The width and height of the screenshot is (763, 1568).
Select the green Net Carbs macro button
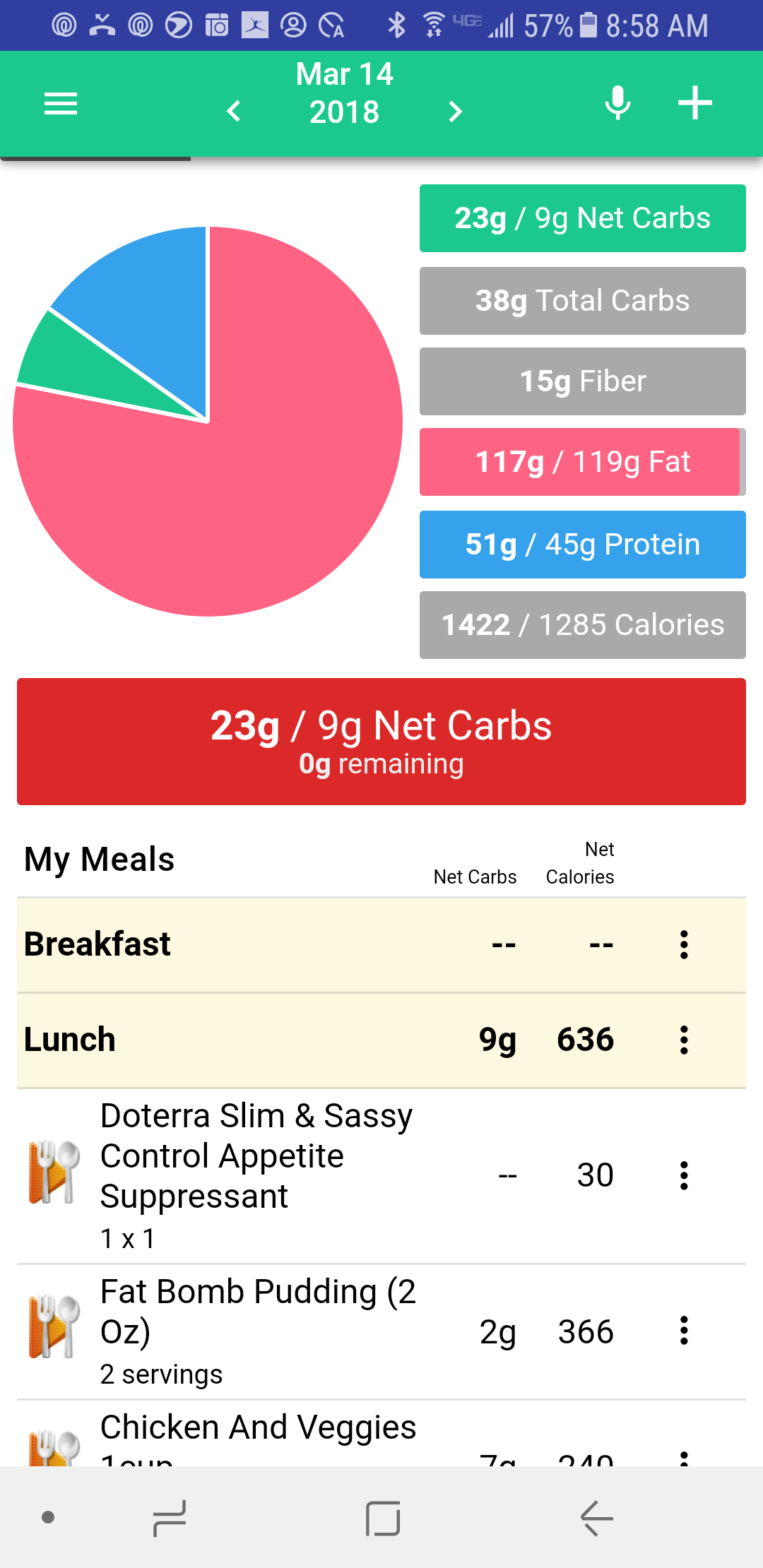tap(583, 218)
